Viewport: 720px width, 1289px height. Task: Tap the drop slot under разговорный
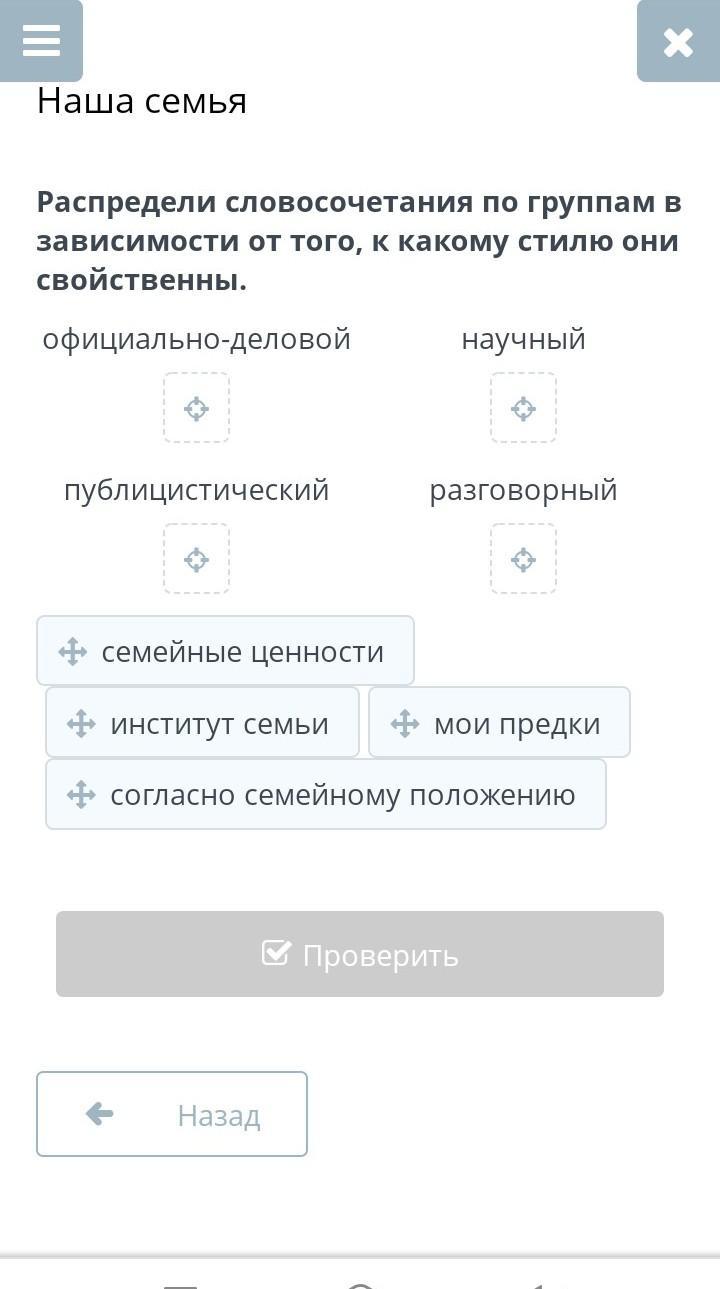[x=523, y=559]
